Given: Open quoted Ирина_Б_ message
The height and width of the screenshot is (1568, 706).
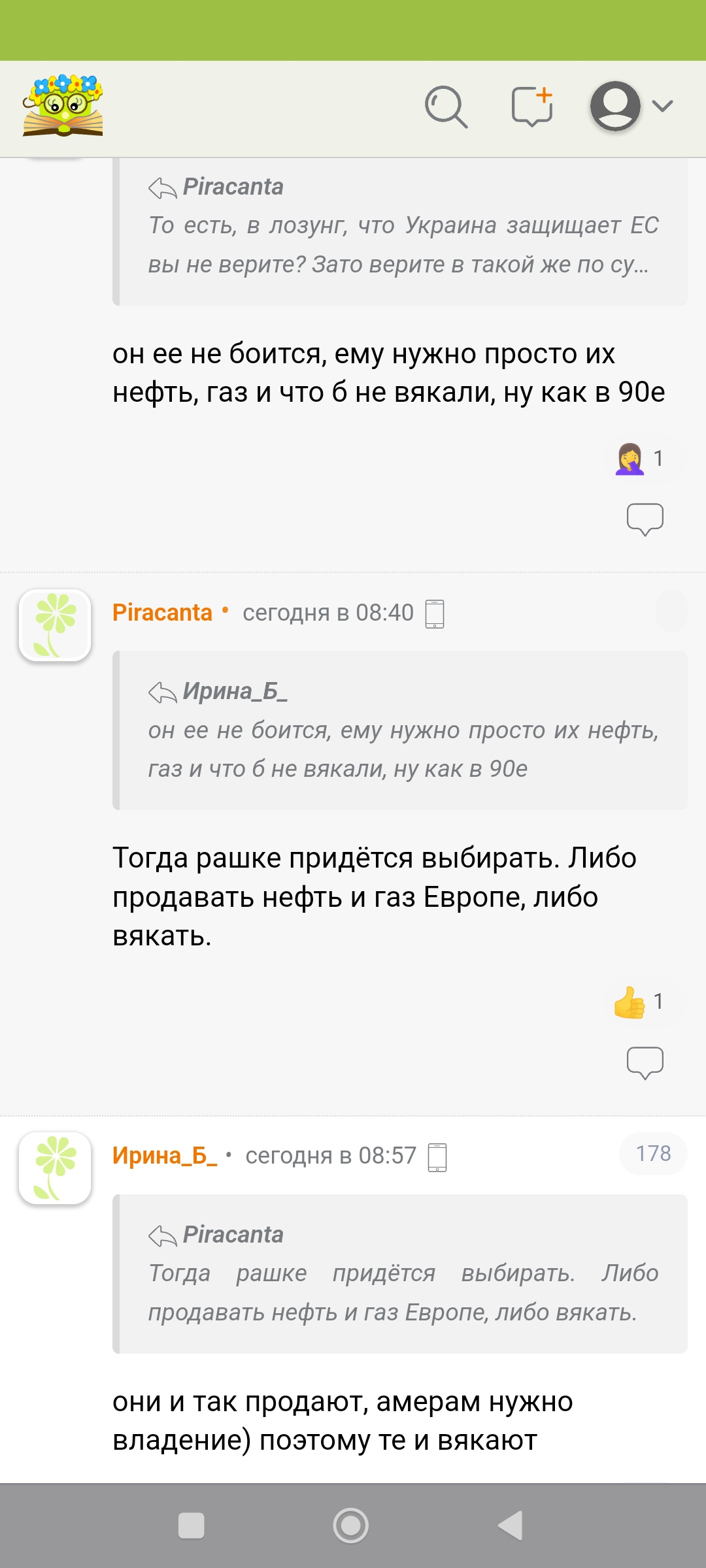Looking at the screenshot, I should [400, 730].
